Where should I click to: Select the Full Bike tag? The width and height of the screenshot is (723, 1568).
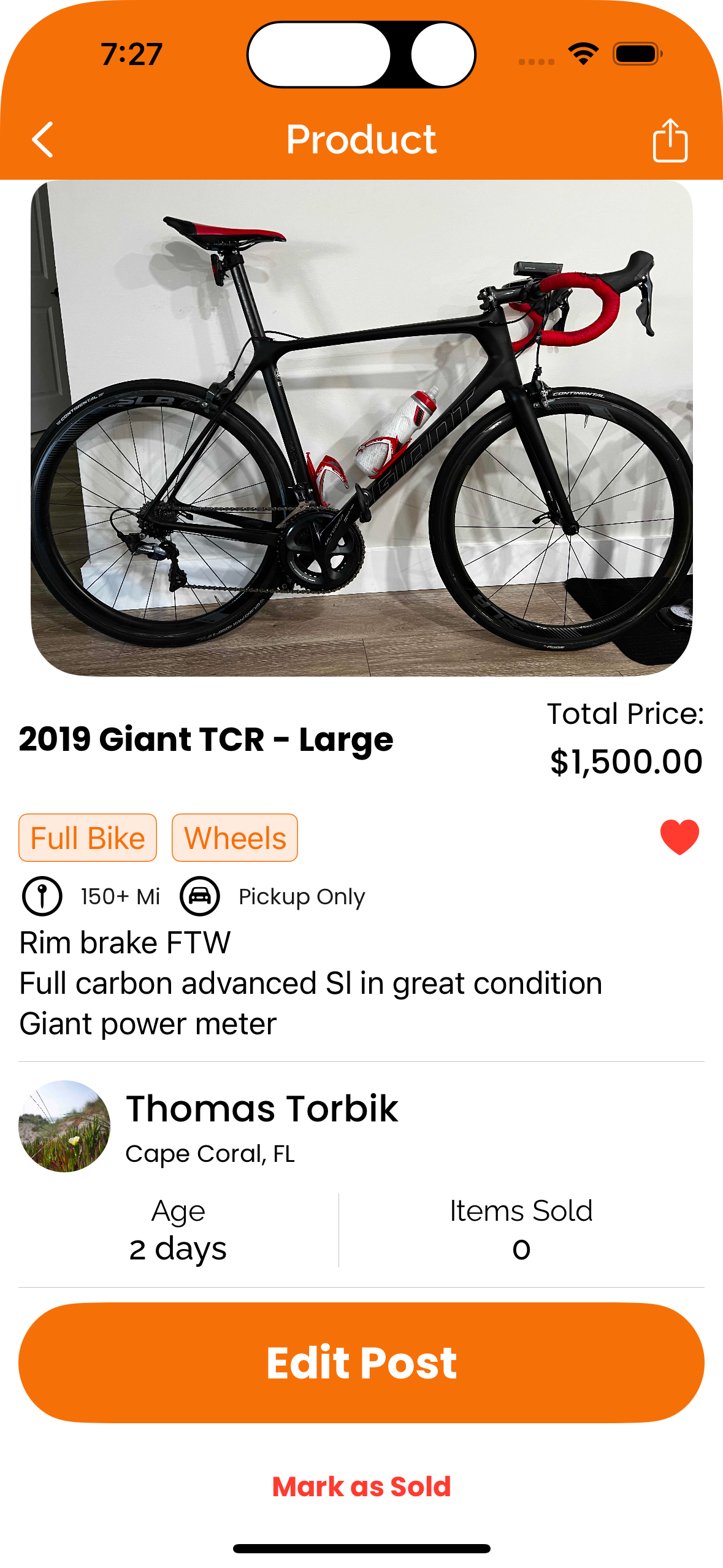88,838
